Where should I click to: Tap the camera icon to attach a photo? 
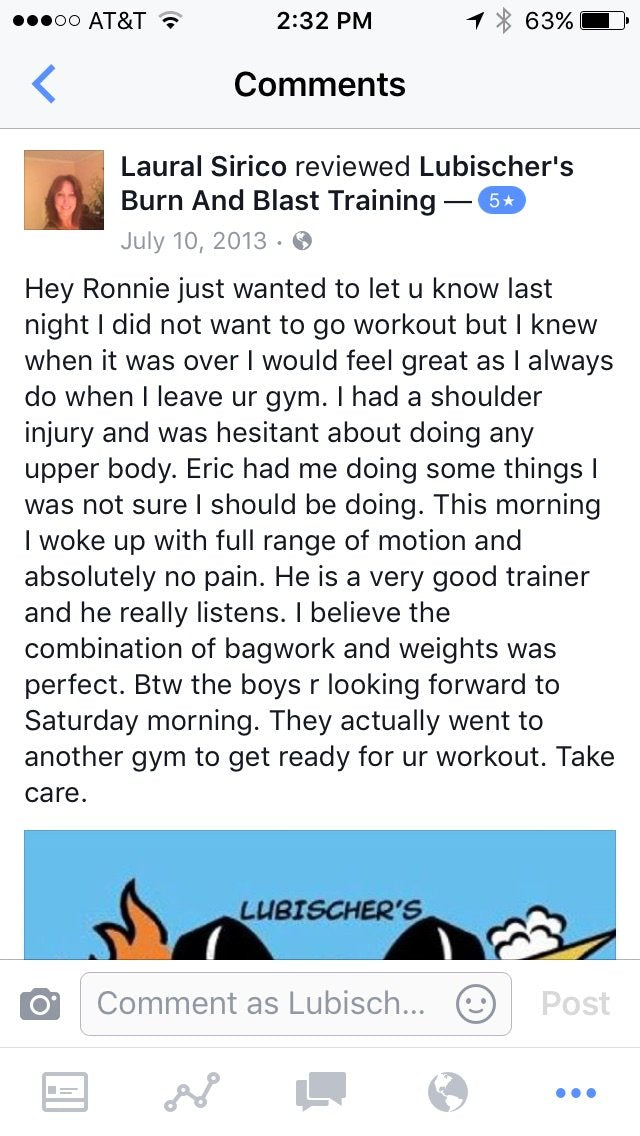tap(40, 1003)
